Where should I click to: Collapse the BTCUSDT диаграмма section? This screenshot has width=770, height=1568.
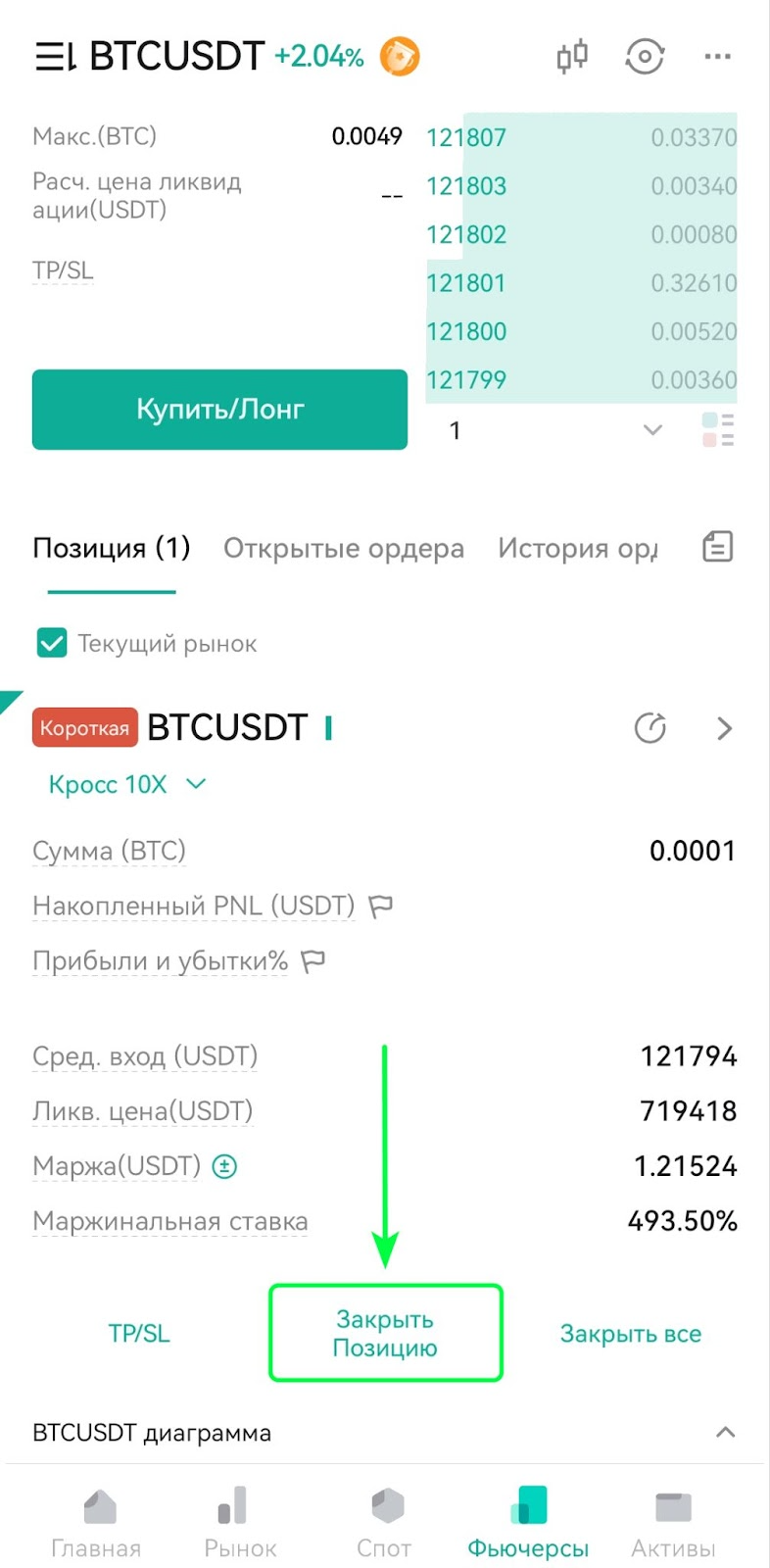[725, 1432]
